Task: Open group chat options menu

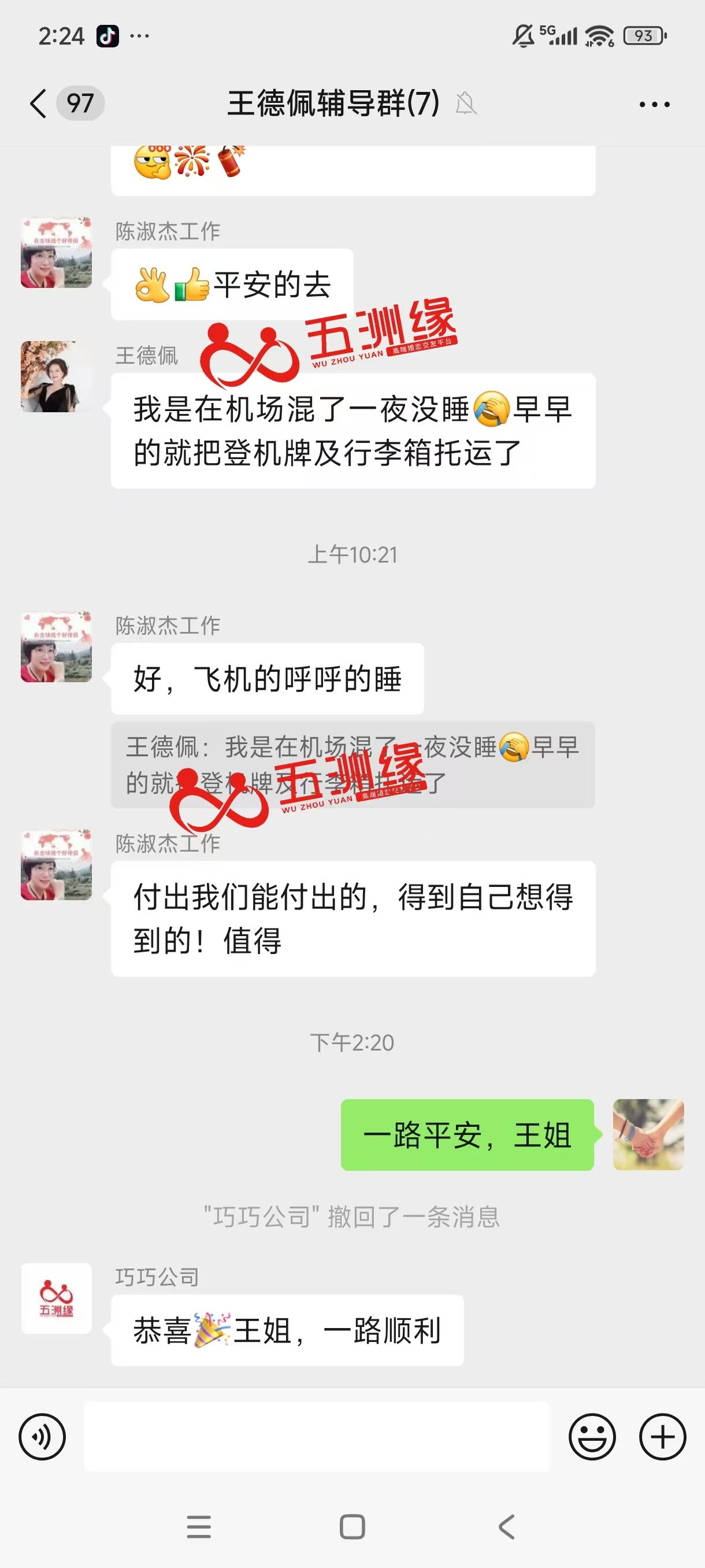Action: [654, 104]
